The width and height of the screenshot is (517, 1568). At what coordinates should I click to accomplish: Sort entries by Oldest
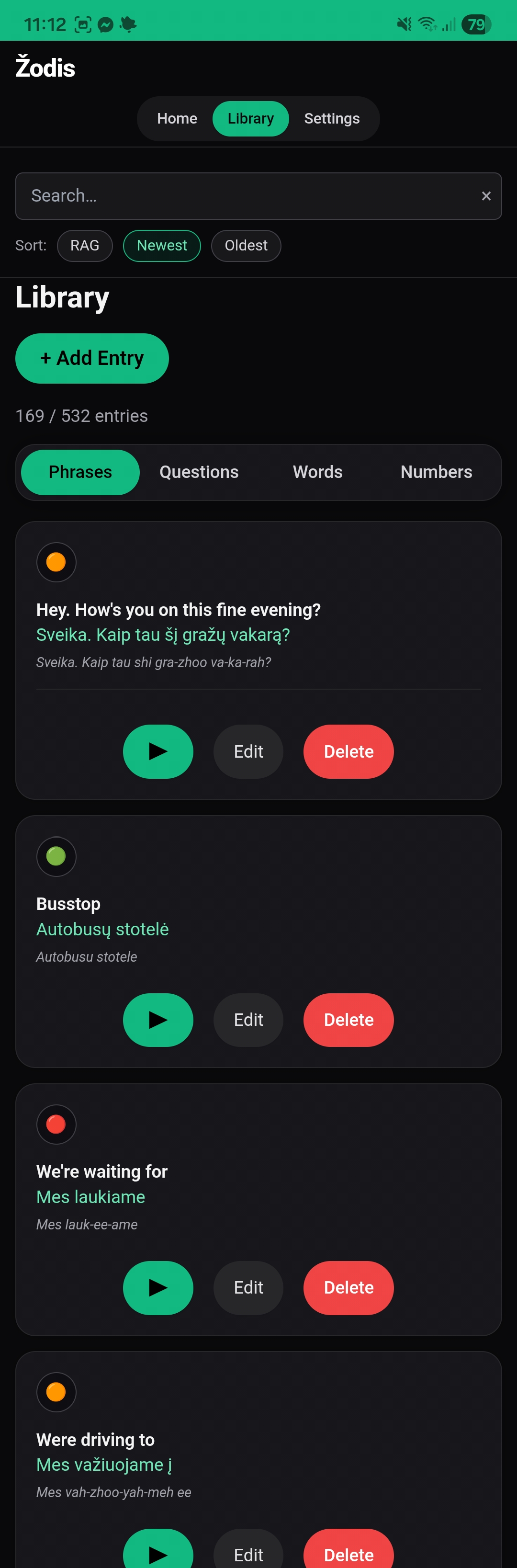click(246, 246)
